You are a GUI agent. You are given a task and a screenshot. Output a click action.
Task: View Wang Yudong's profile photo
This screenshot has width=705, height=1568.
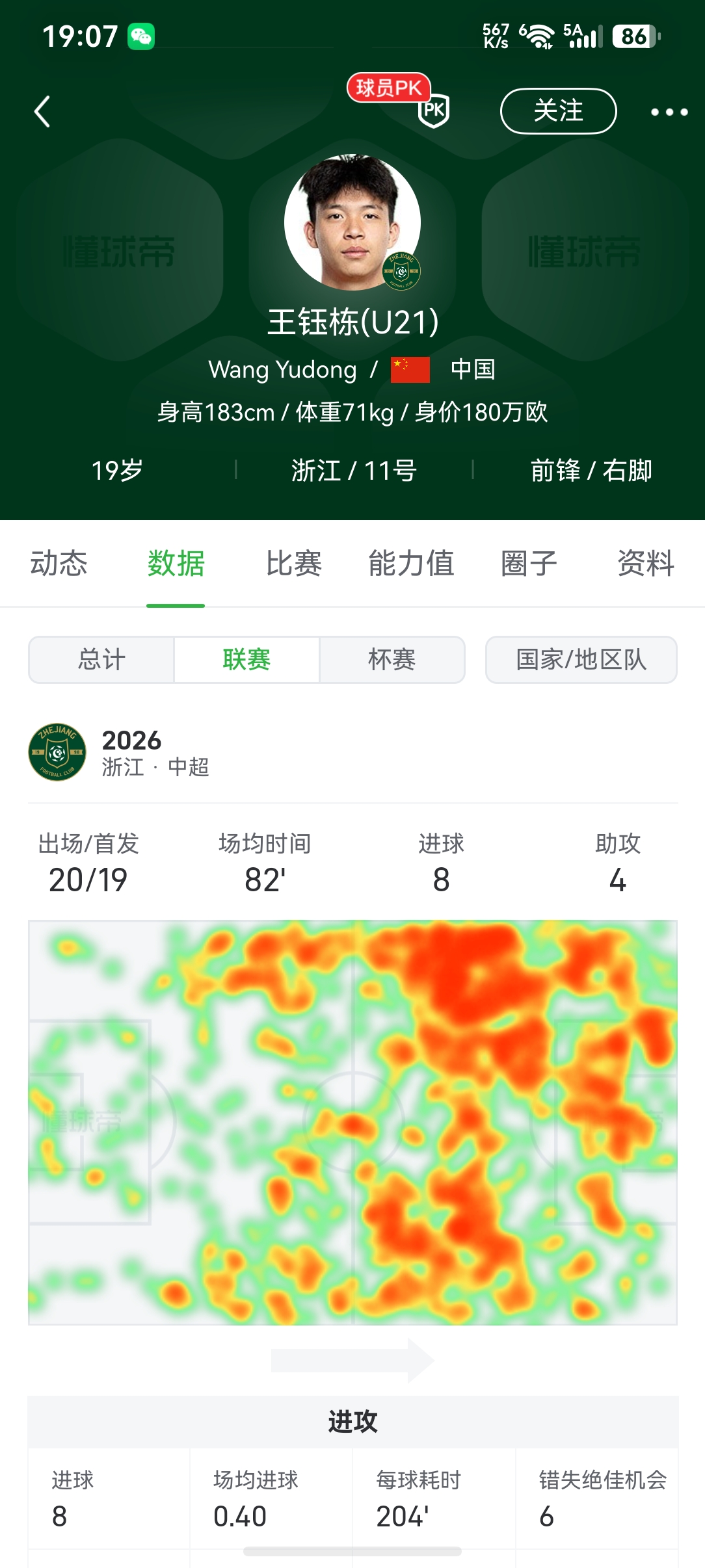pyautogui.click(x=352, y=222)
